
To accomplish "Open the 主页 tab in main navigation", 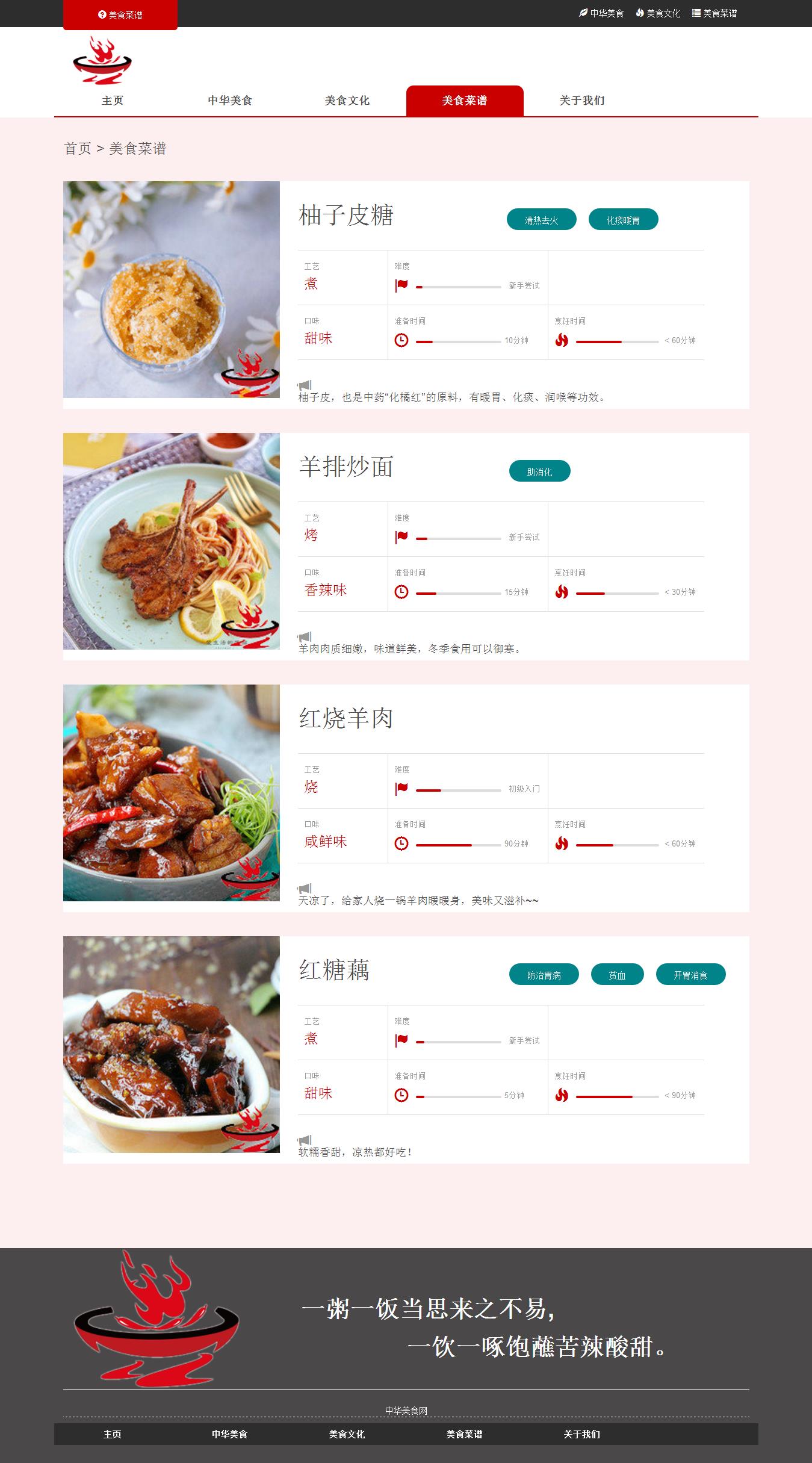I will coord(113,101).
